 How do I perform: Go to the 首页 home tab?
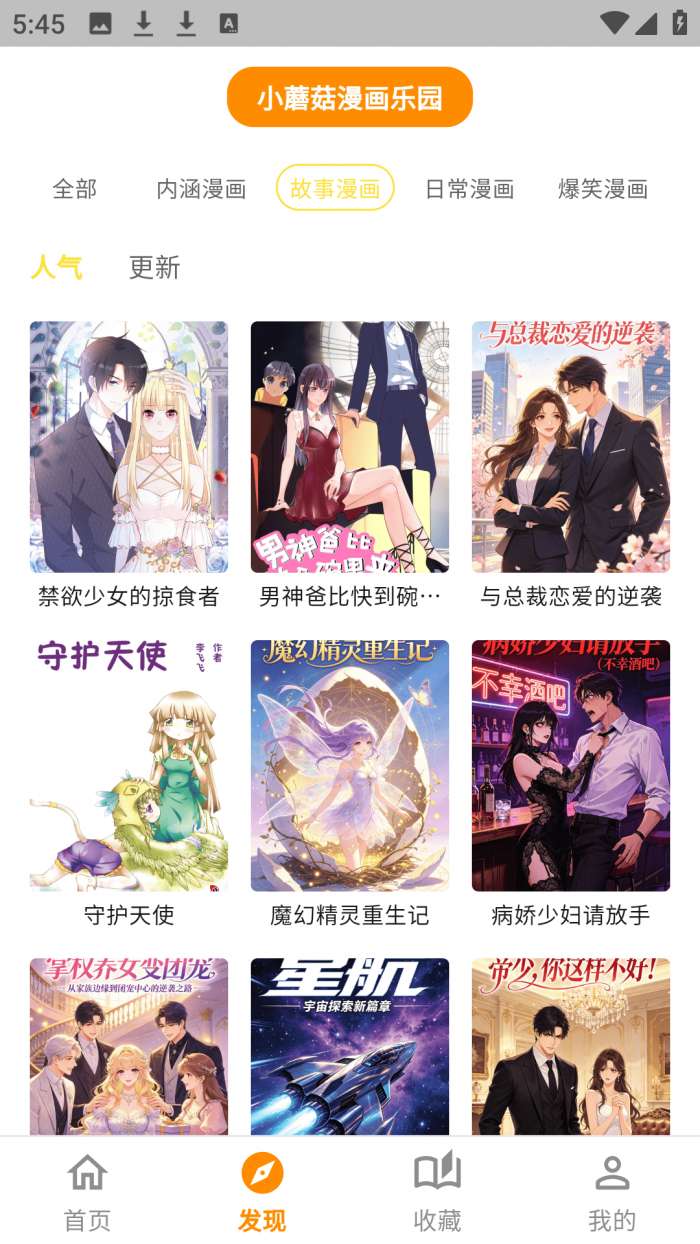(87, 1191)
